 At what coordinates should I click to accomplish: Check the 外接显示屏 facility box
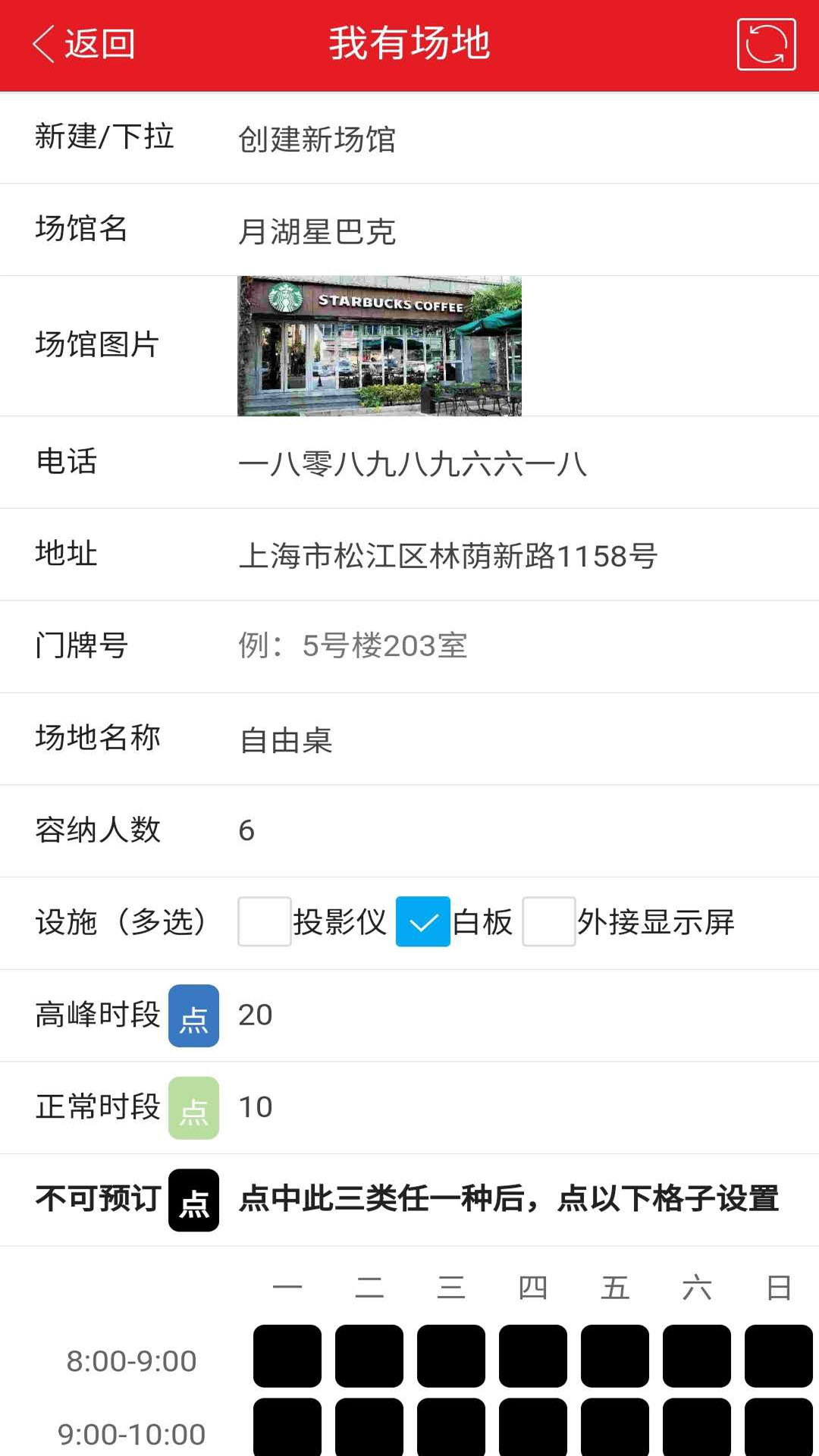tap(548, 922)
